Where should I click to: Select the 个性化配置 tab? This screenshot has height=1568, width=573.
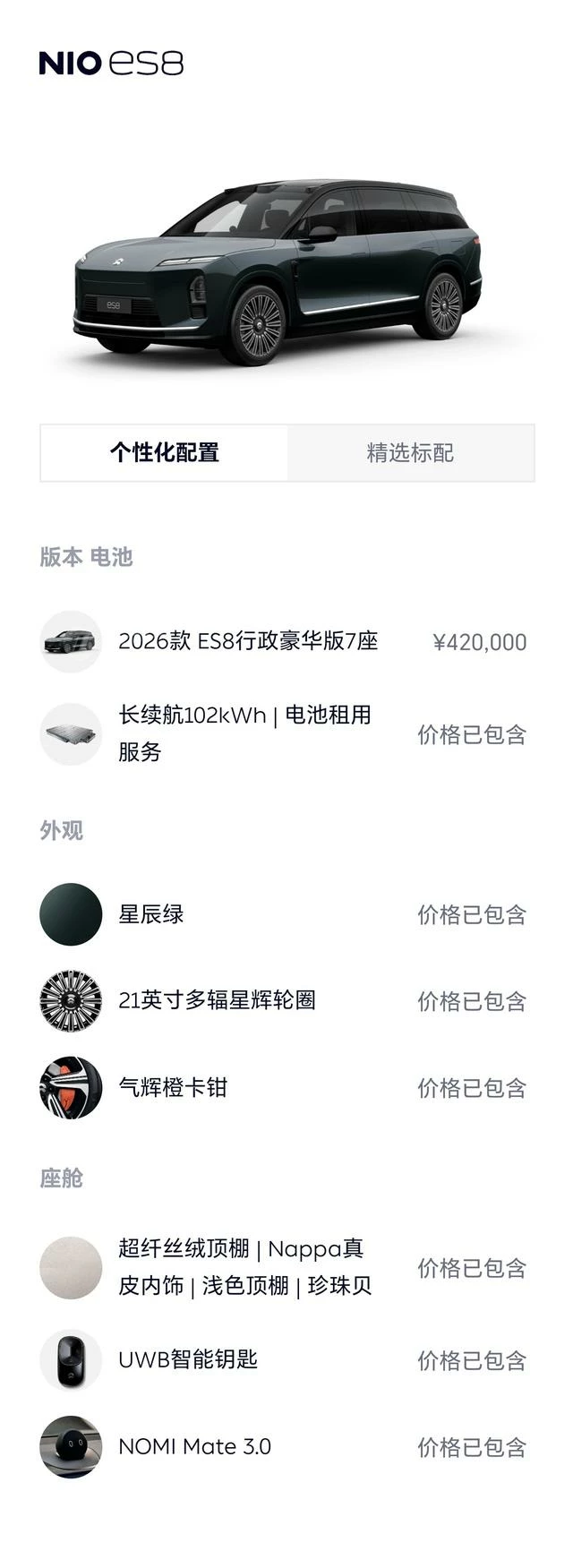click(x=165, y=453)
